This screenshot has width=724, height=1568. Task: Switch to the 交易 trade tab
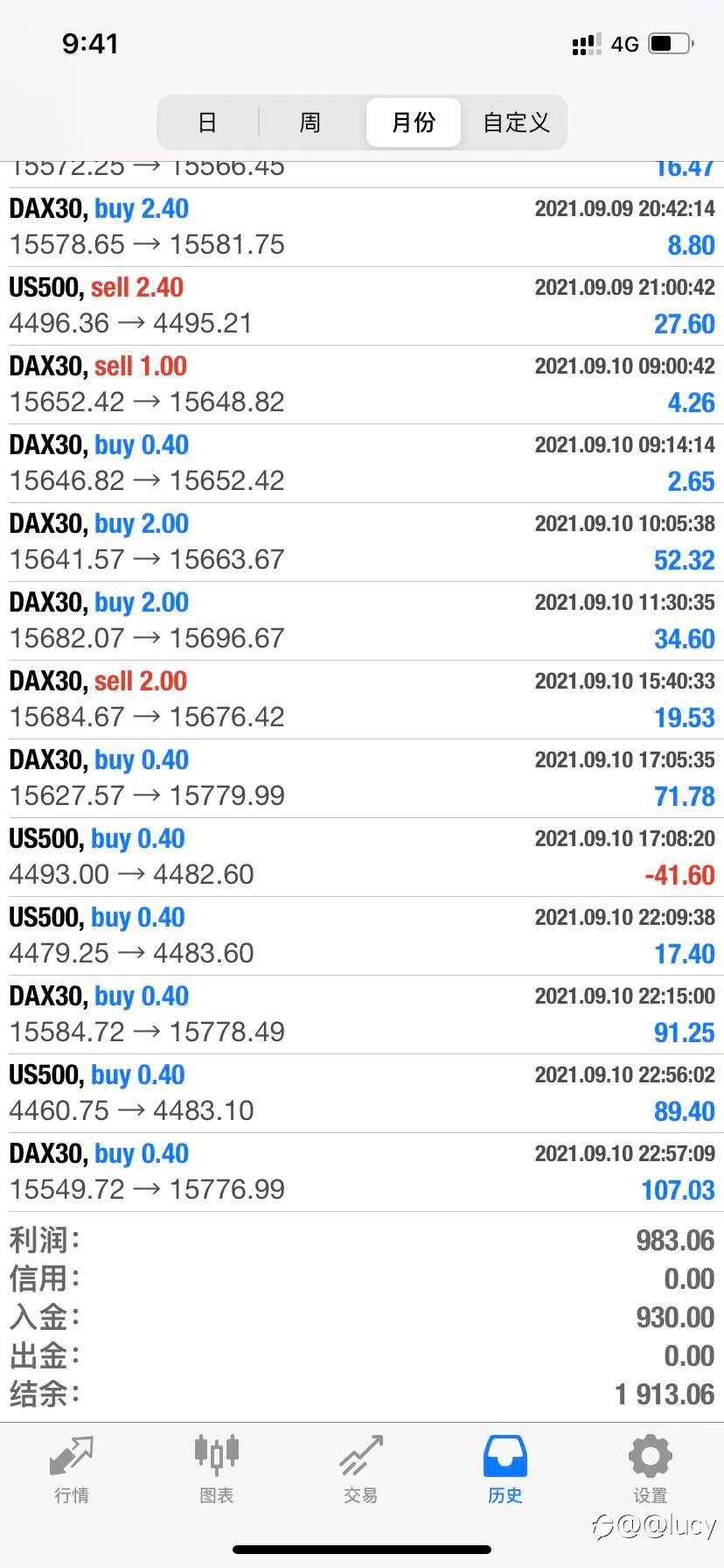click(360, 1470)
